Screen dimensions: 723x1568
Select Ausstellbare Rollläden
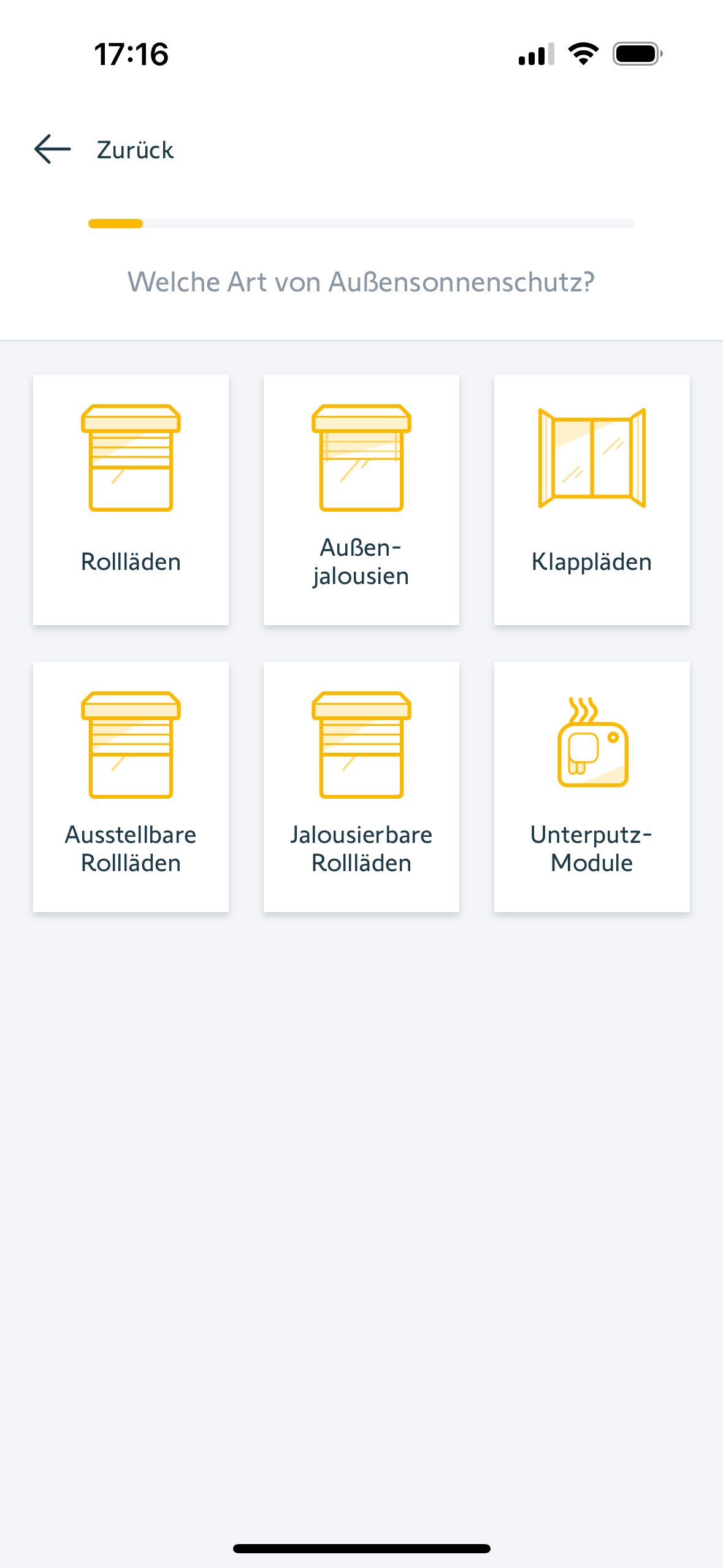131,787
